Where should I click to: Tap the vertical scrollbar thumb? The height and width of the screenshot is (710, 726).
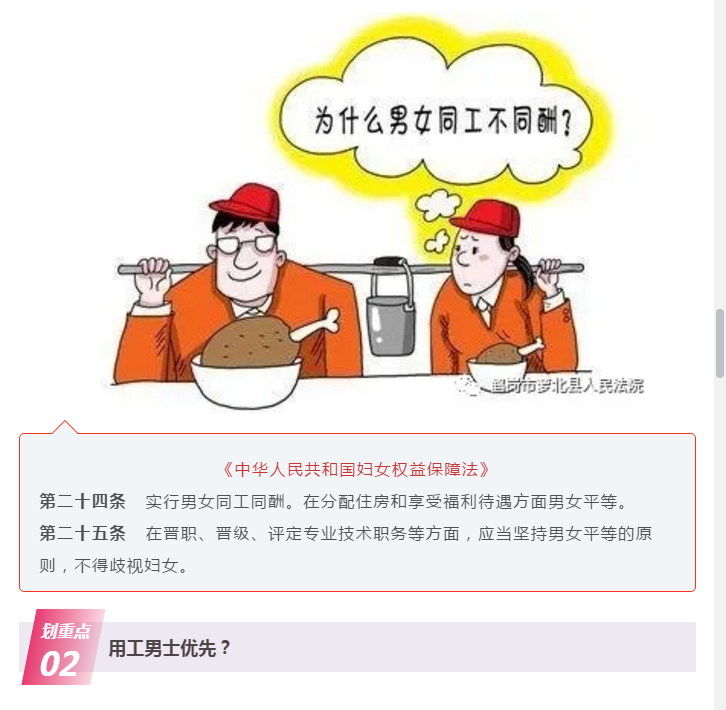[719, 342]
